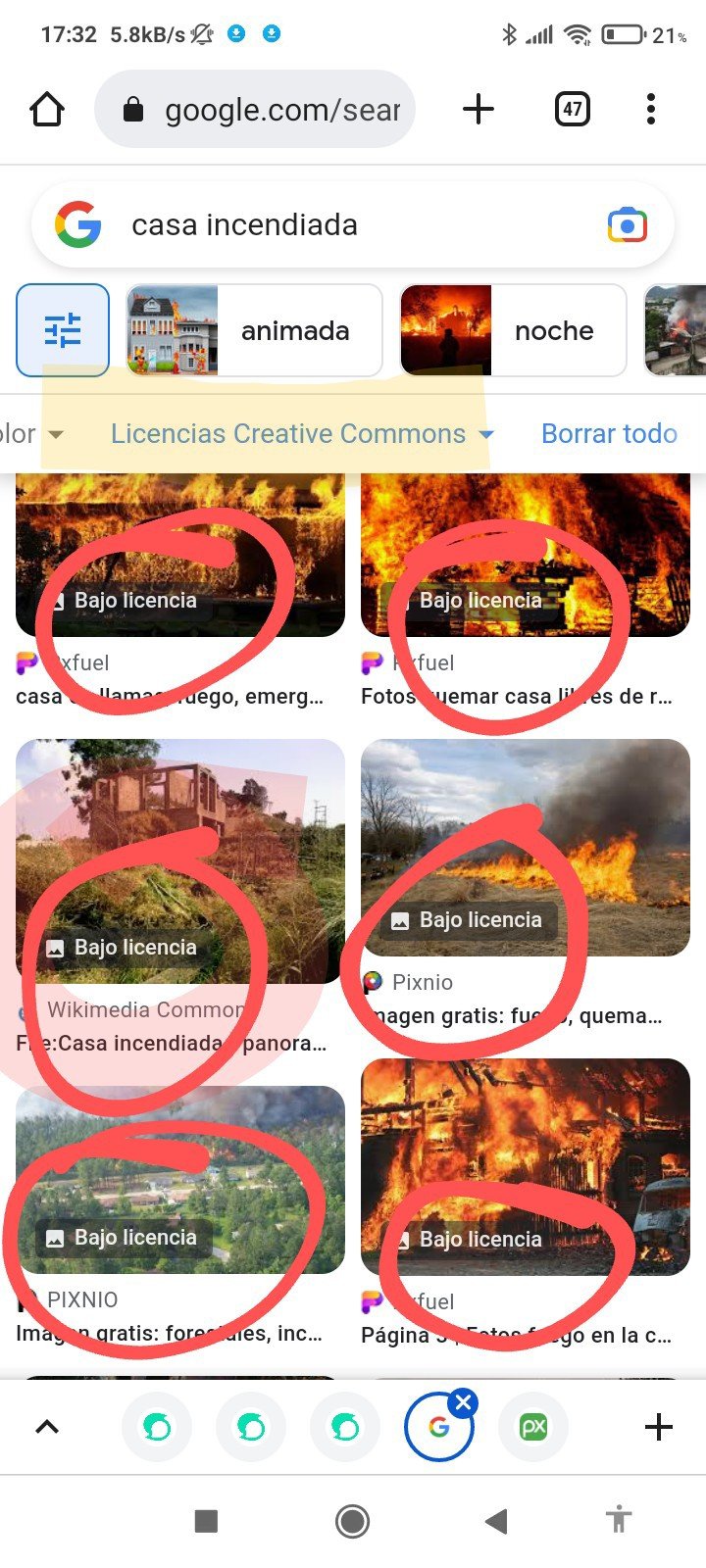
Task: Open the Pixnio burning field image
Action: click(x=526, y=848)
